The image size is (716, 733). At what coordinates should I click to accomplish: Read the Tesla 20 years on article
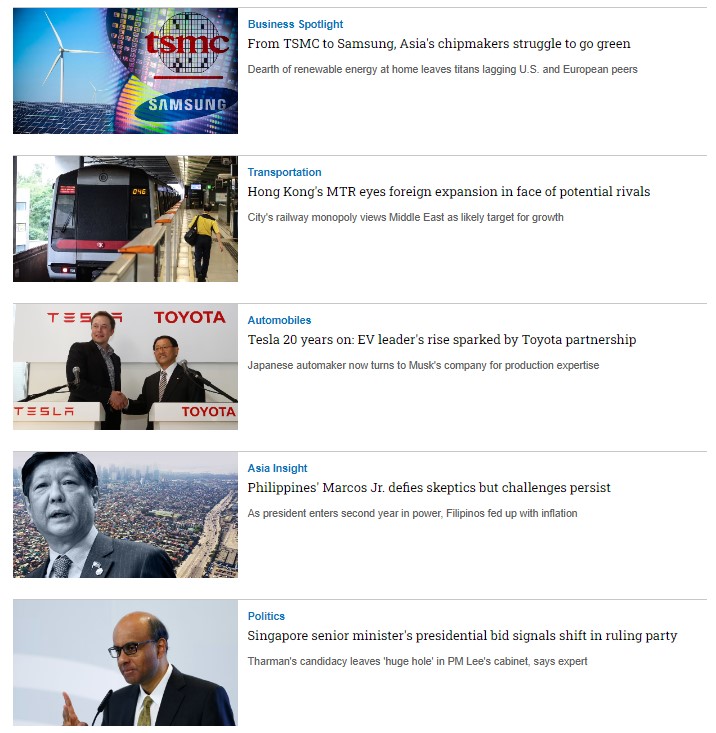coord(442,340)
